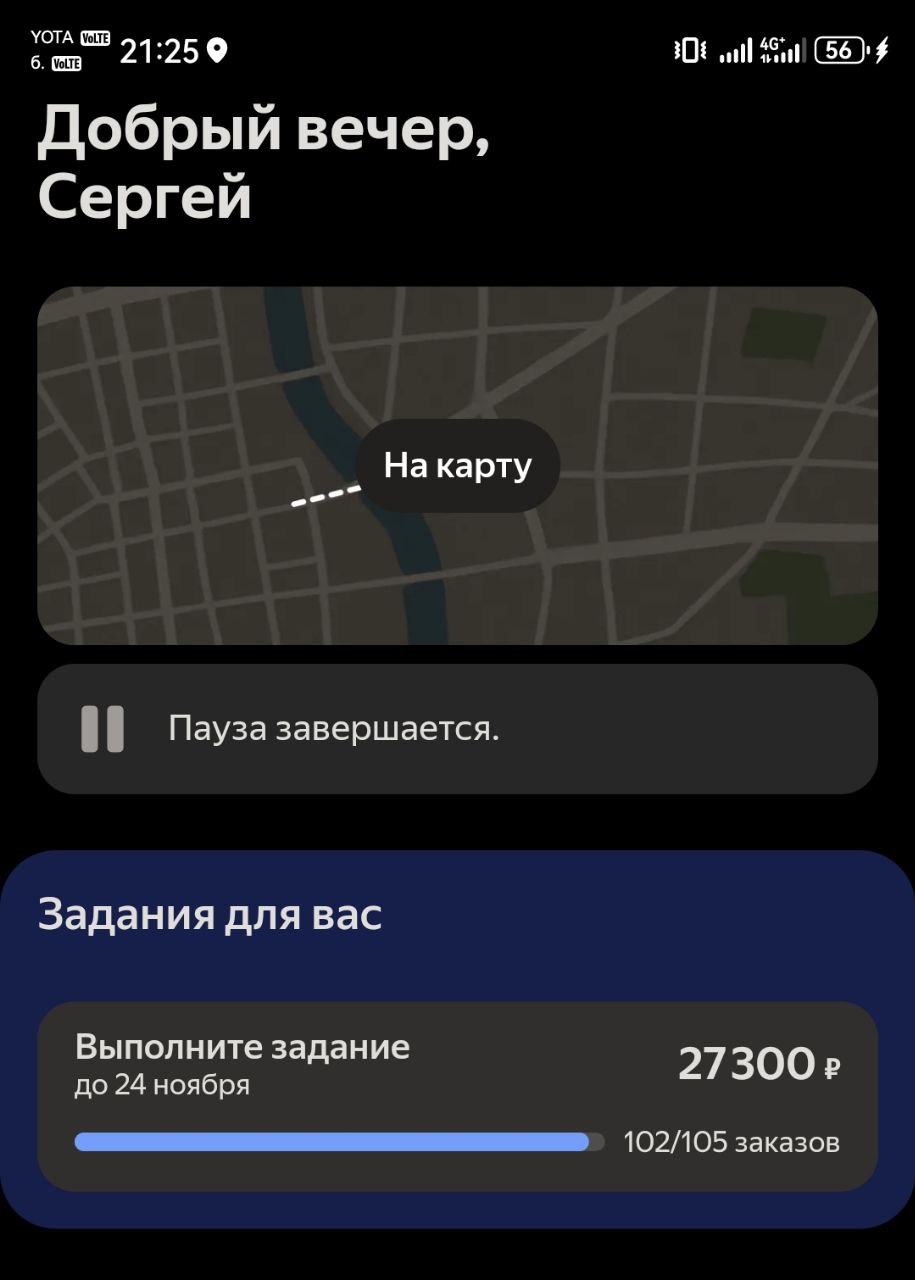Tap the Пауза завершается status row
Screen dimensions: 915x1280
point(457,729)
